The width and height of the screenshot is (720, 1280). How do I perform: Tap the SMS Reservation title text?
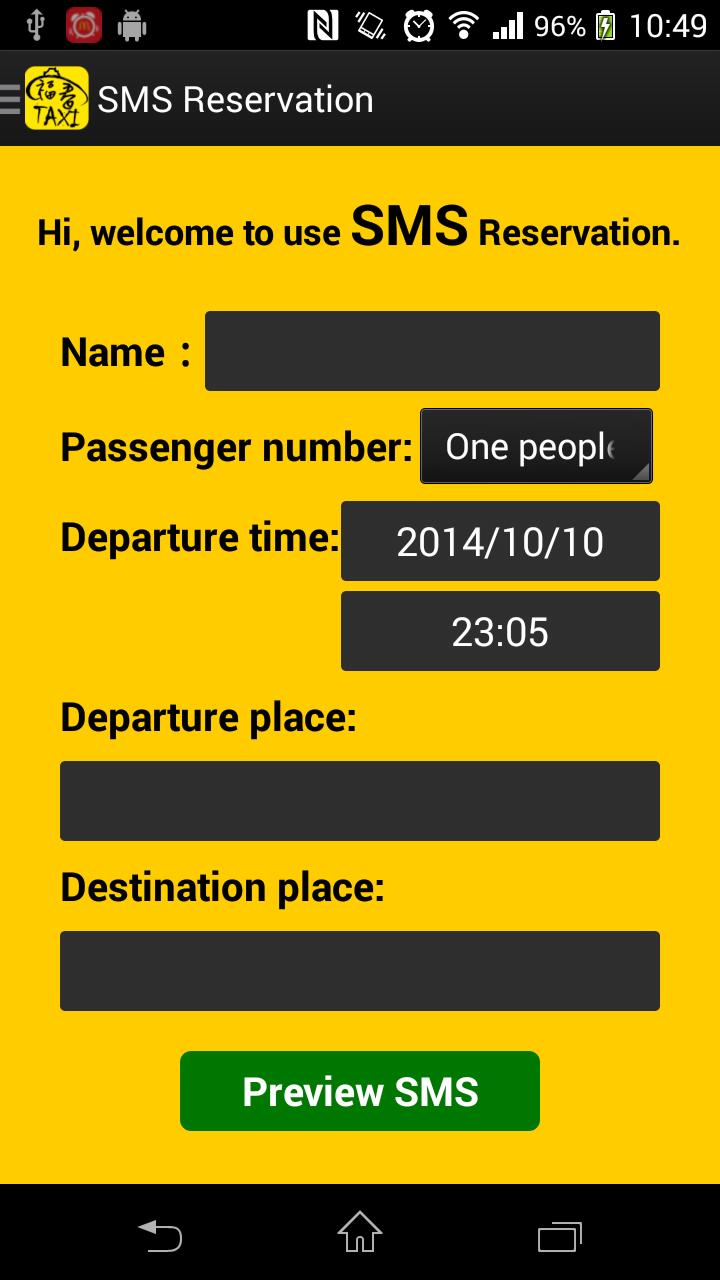coord(236,97)
